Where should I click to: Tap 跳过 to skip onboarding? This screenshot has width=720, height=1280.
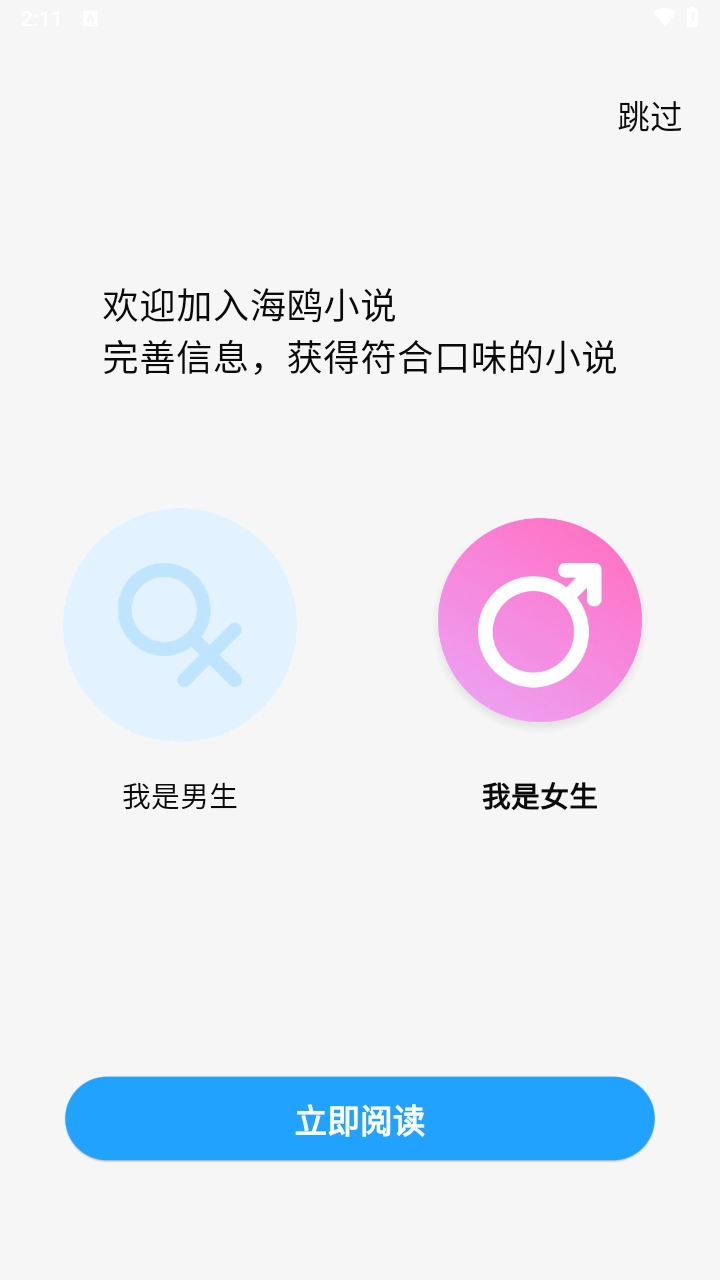649,117
